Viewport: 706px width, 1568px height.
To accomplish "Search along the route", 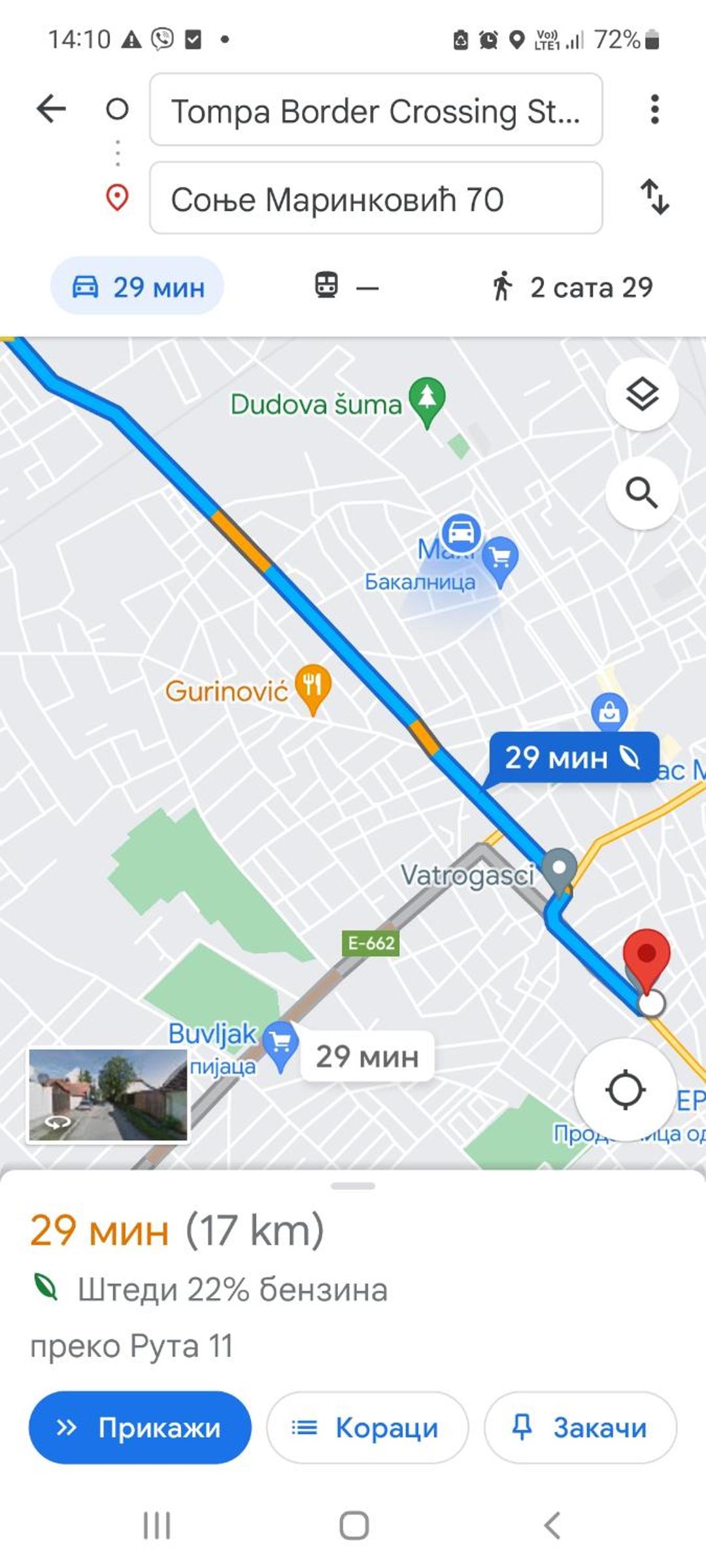I will click(642, 493).
